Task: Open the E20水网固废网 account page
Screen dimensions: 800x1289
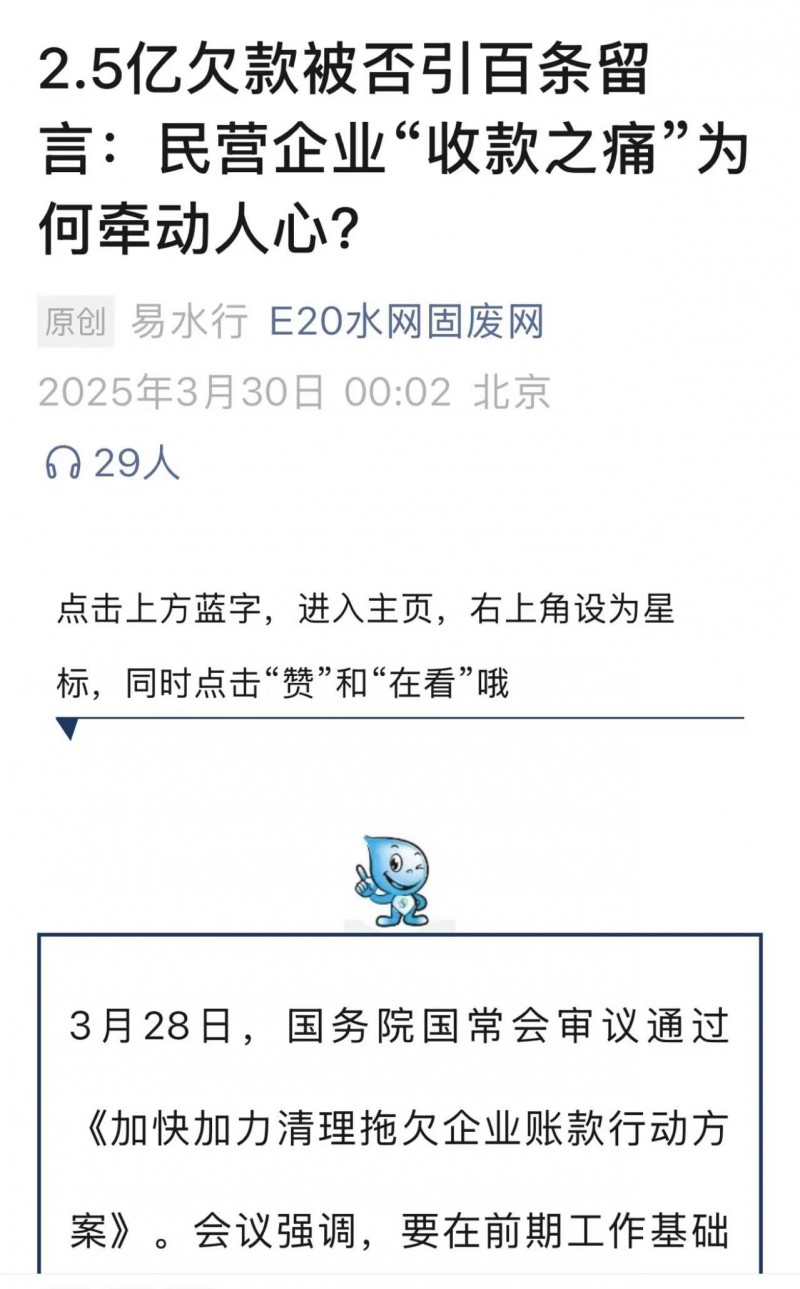Action: click(406, 322)
